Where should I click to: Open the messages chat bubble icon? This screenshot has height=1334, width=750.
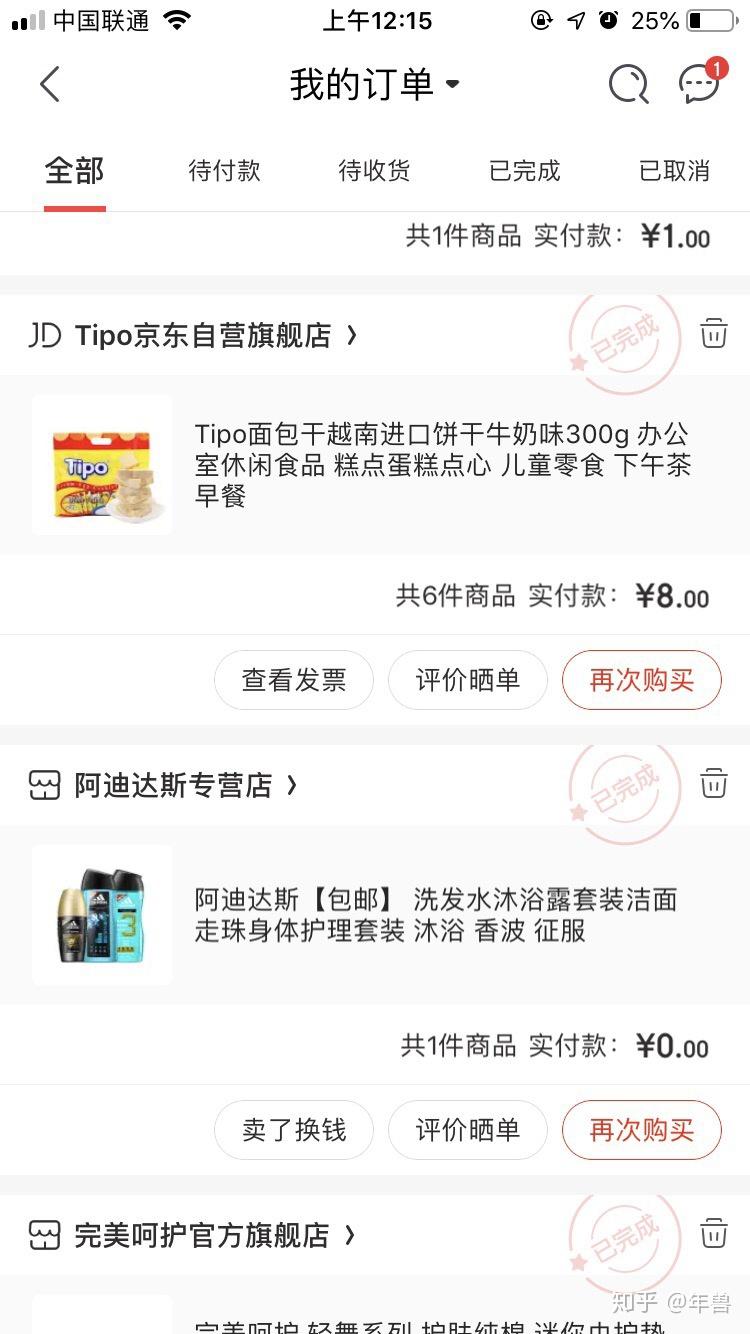[699, 85]
